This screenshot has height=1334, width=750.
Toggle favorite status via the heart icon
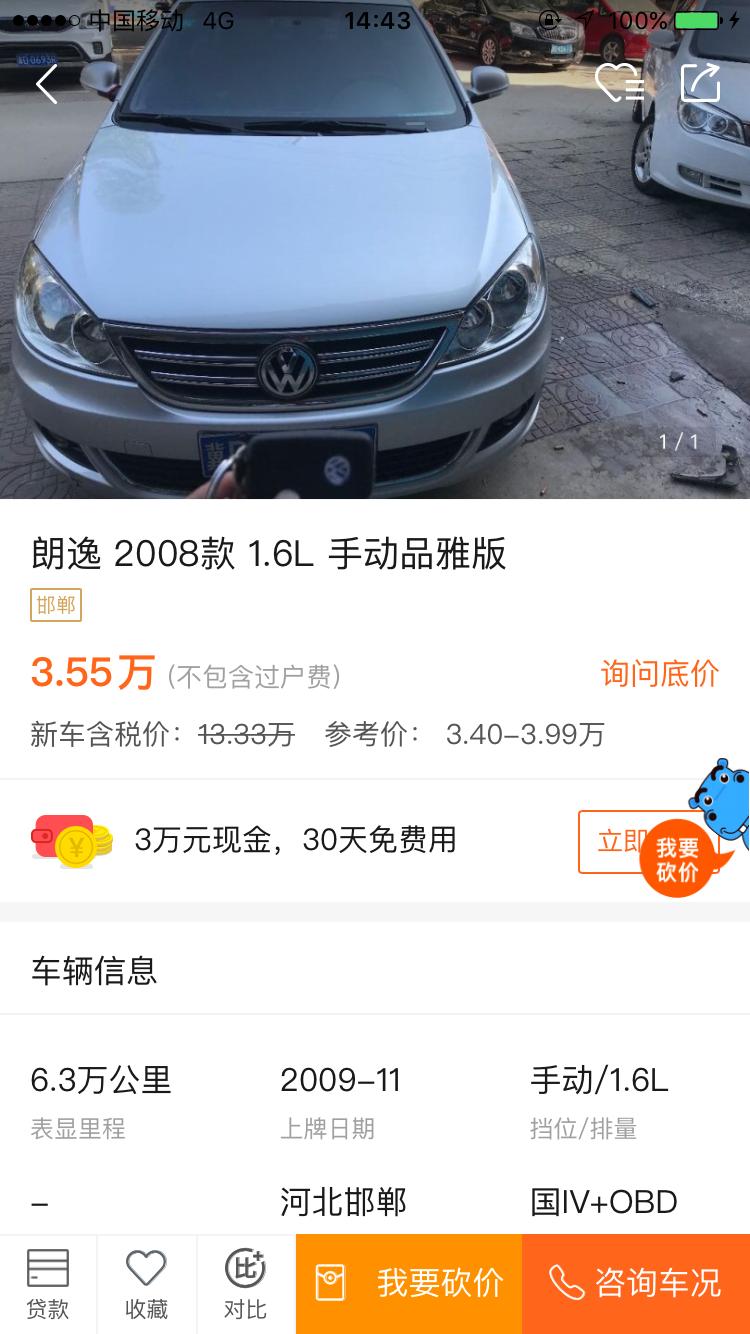146,1284
